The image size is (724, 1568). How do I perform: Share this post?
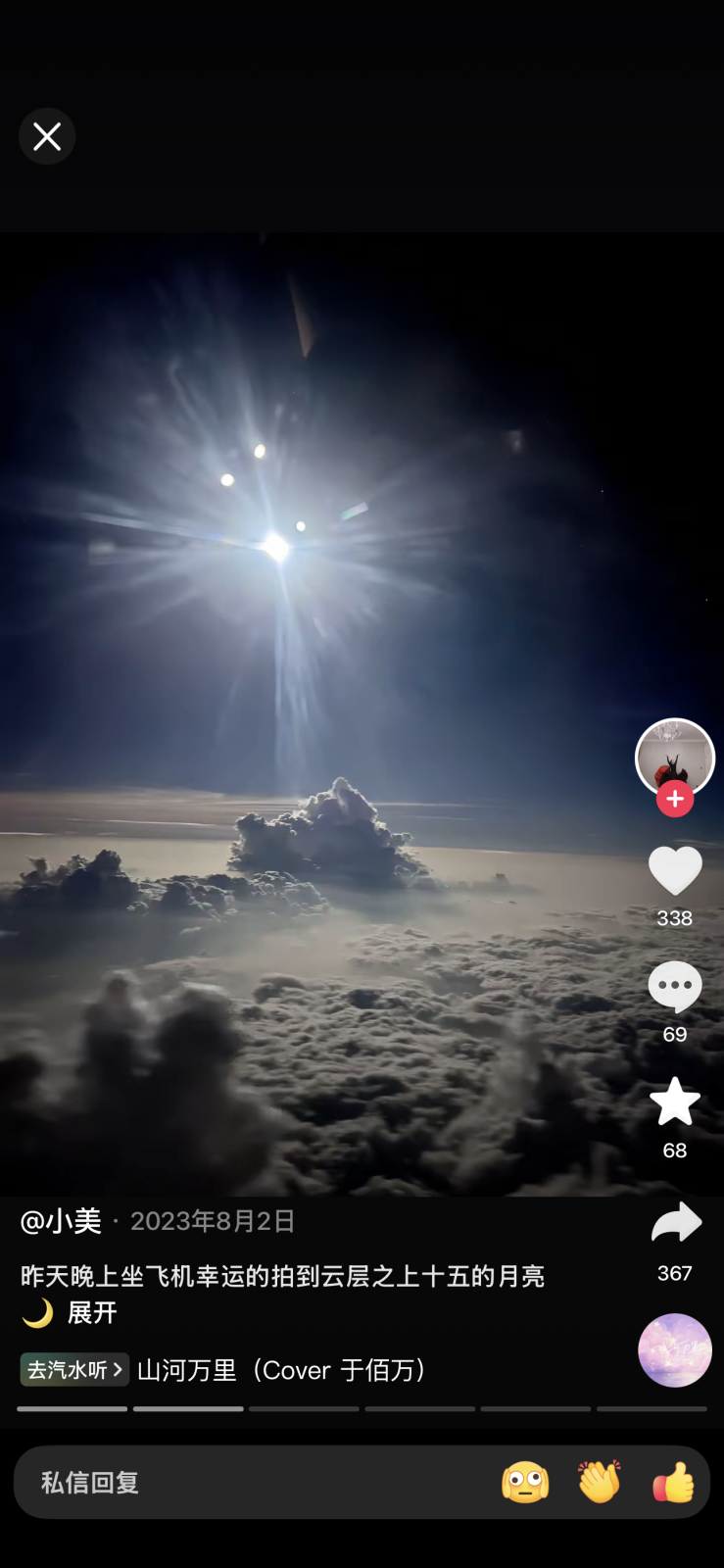(x=675, y=1224)
